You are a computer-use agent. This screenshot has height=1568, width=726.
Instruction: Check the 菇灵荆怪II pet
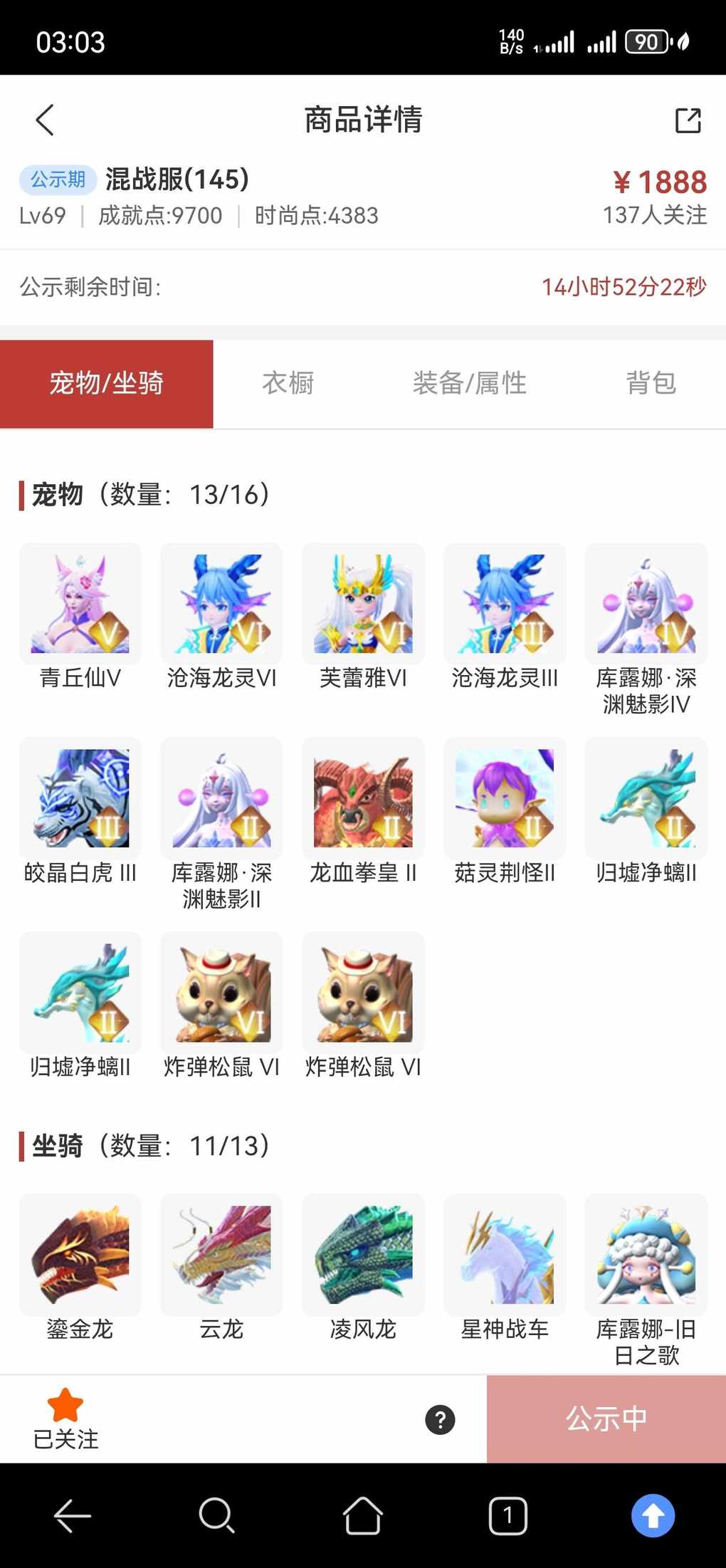505,798
